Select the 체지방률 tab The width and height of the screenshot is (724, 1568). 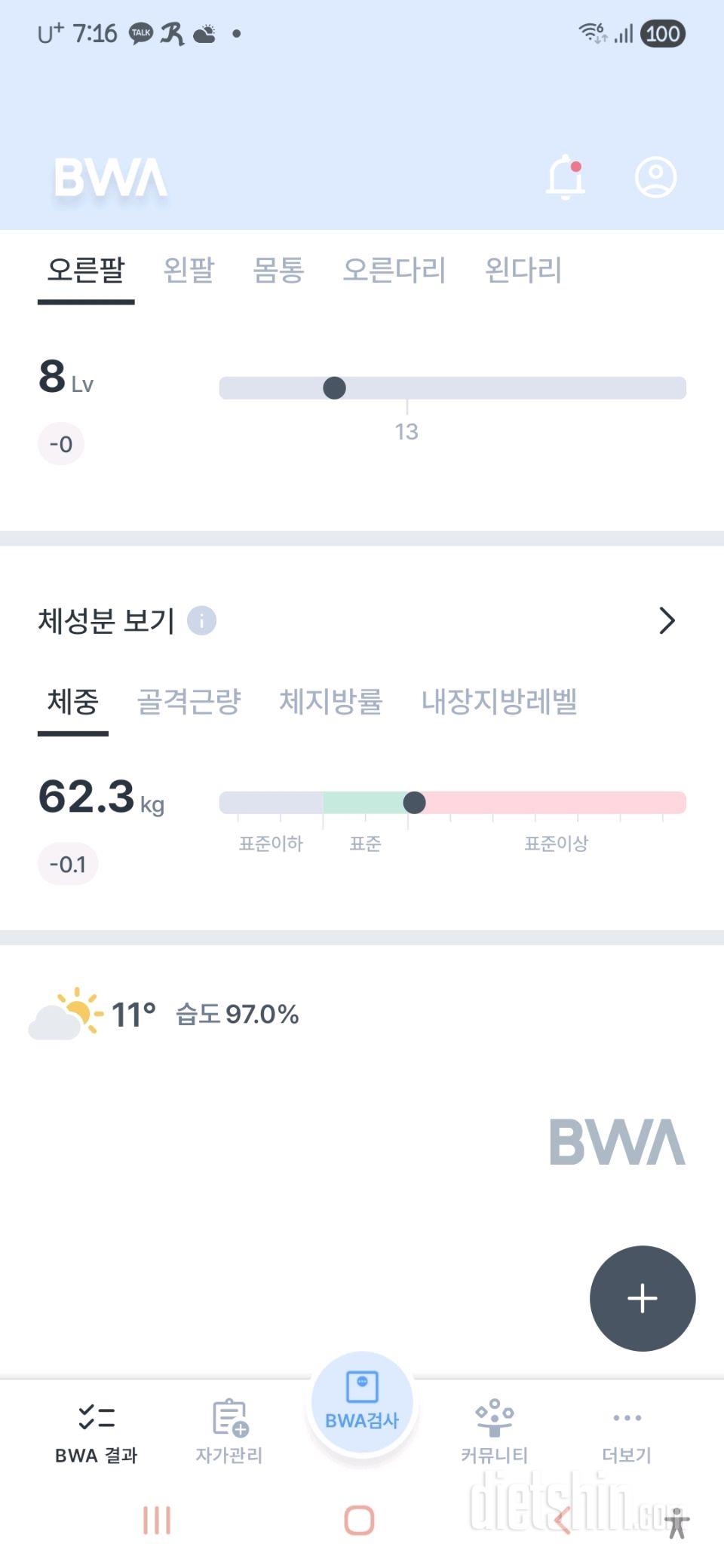point(331,702)
